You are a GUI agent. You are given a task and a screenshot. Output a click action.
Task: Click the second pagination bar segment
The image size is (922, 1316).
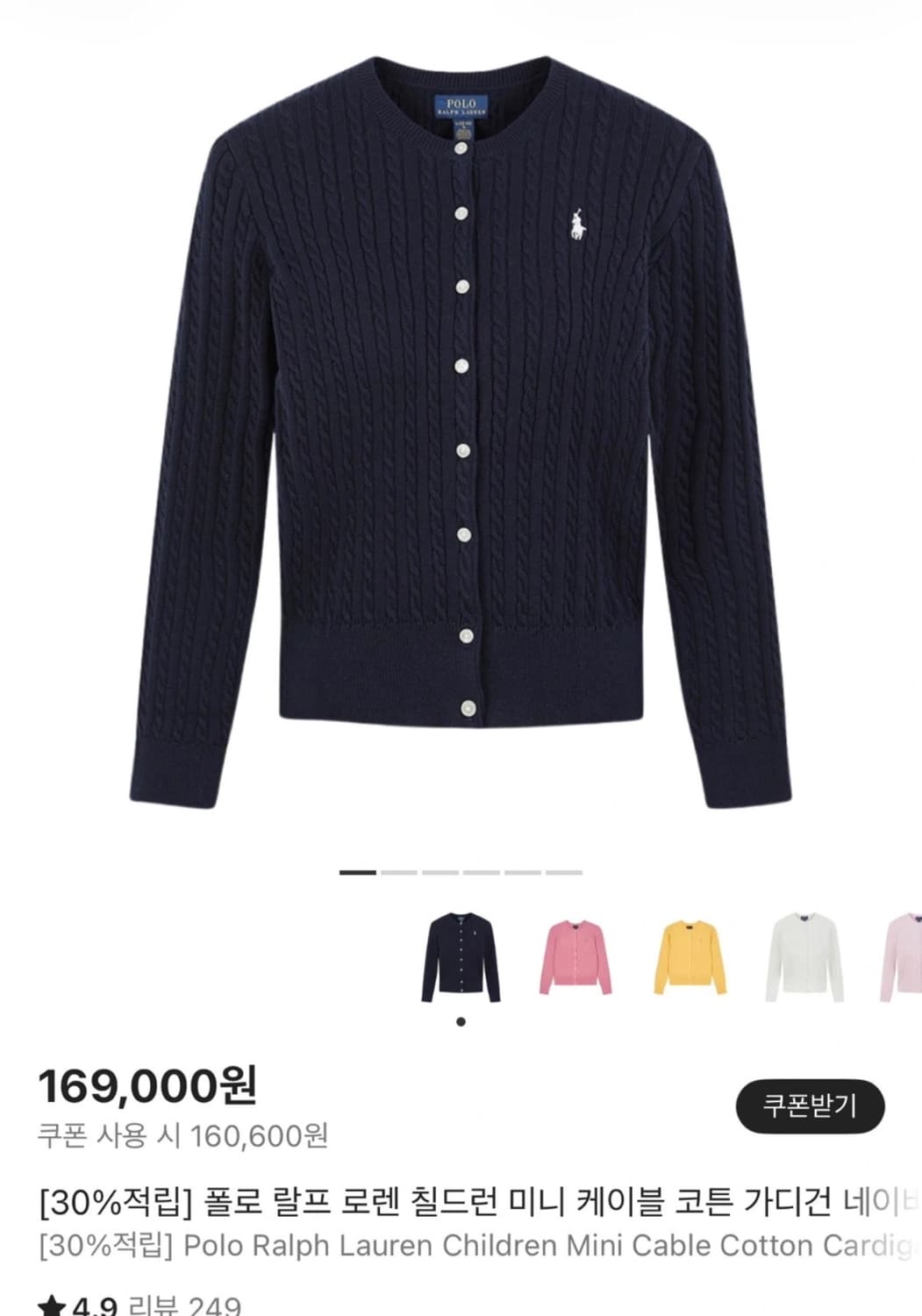[398, 872]
